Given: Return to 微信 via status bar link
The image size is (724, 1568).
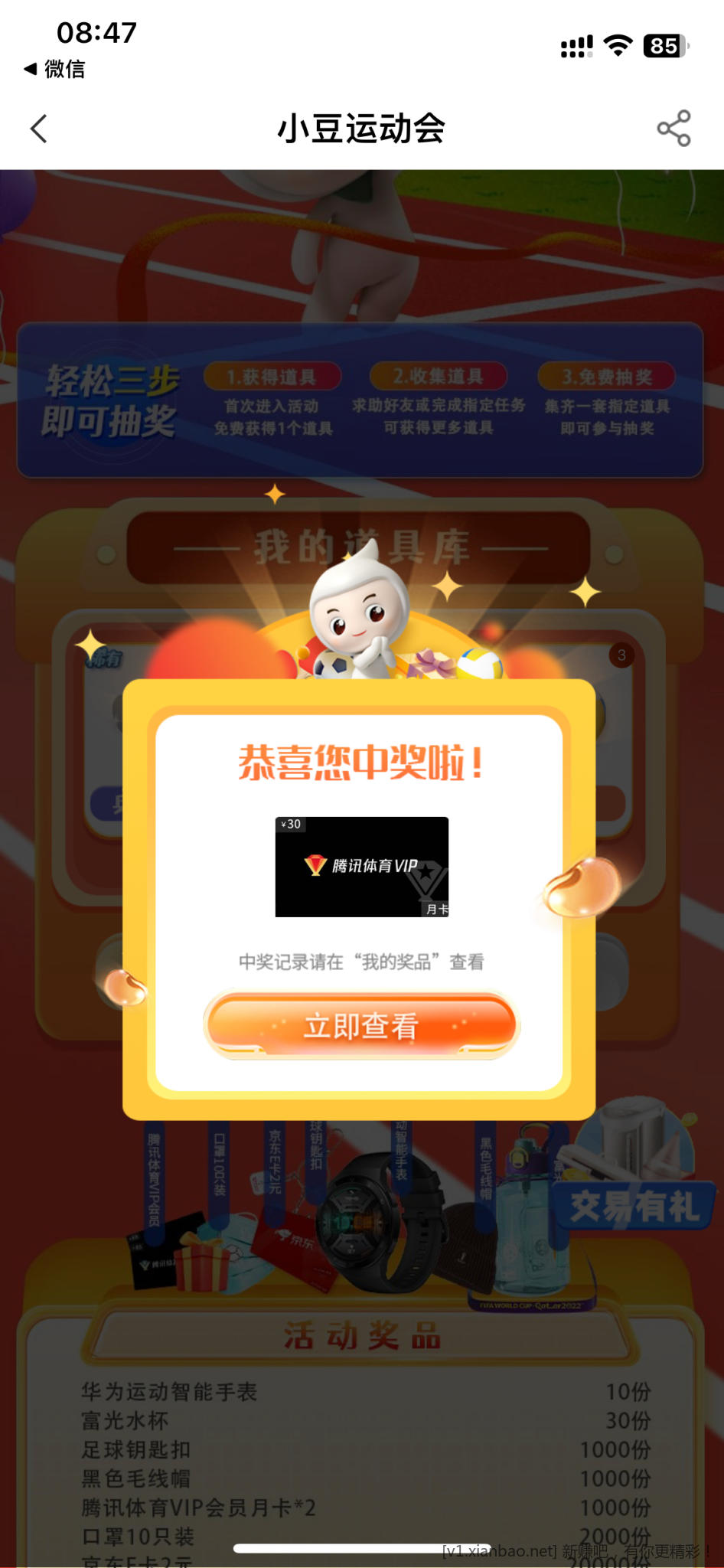Looking at the screenshot, I should (x=54, y=69).
